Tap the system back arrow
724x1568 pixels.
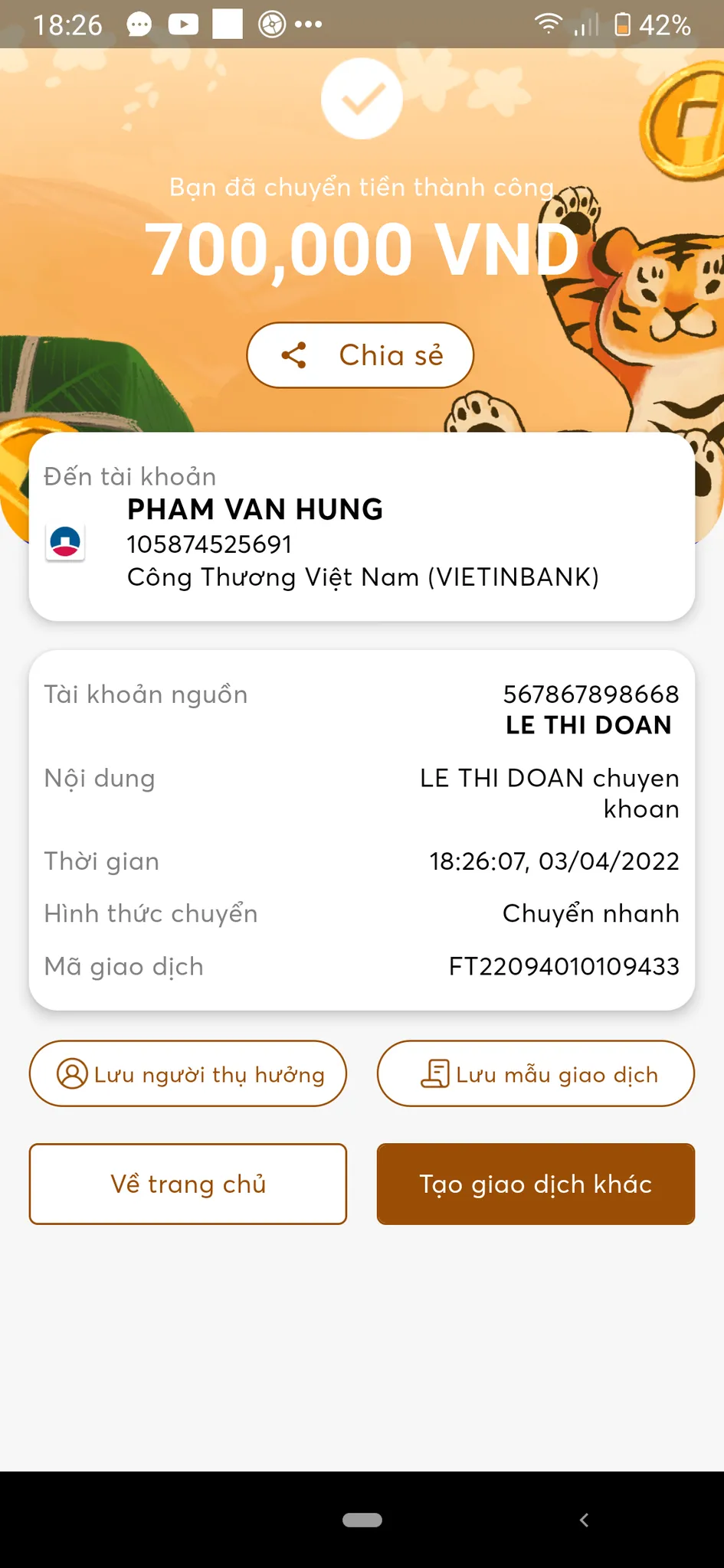click(x=585, y=1520)
